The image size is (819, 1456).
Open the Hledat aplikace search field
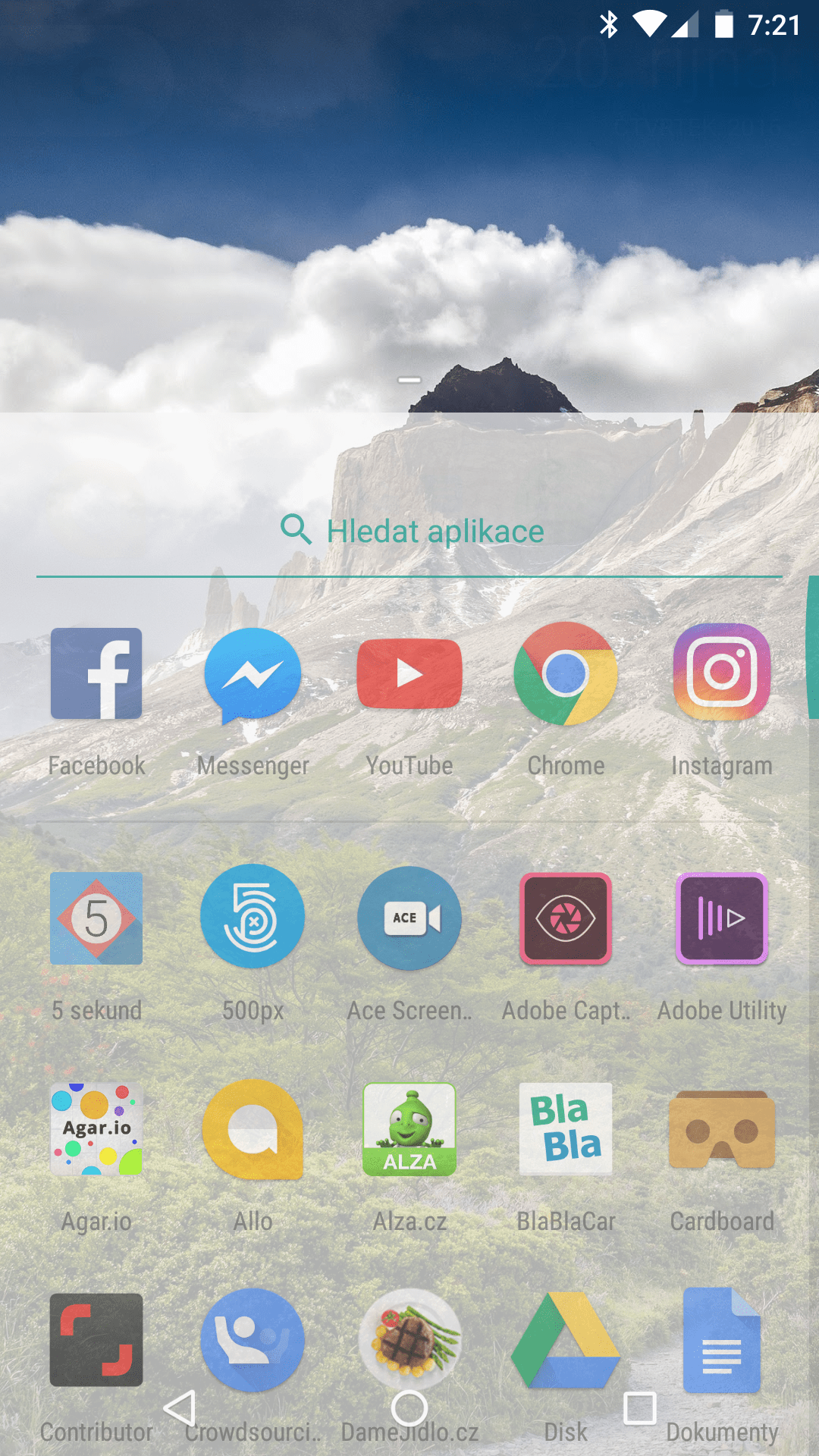point(409,531)
